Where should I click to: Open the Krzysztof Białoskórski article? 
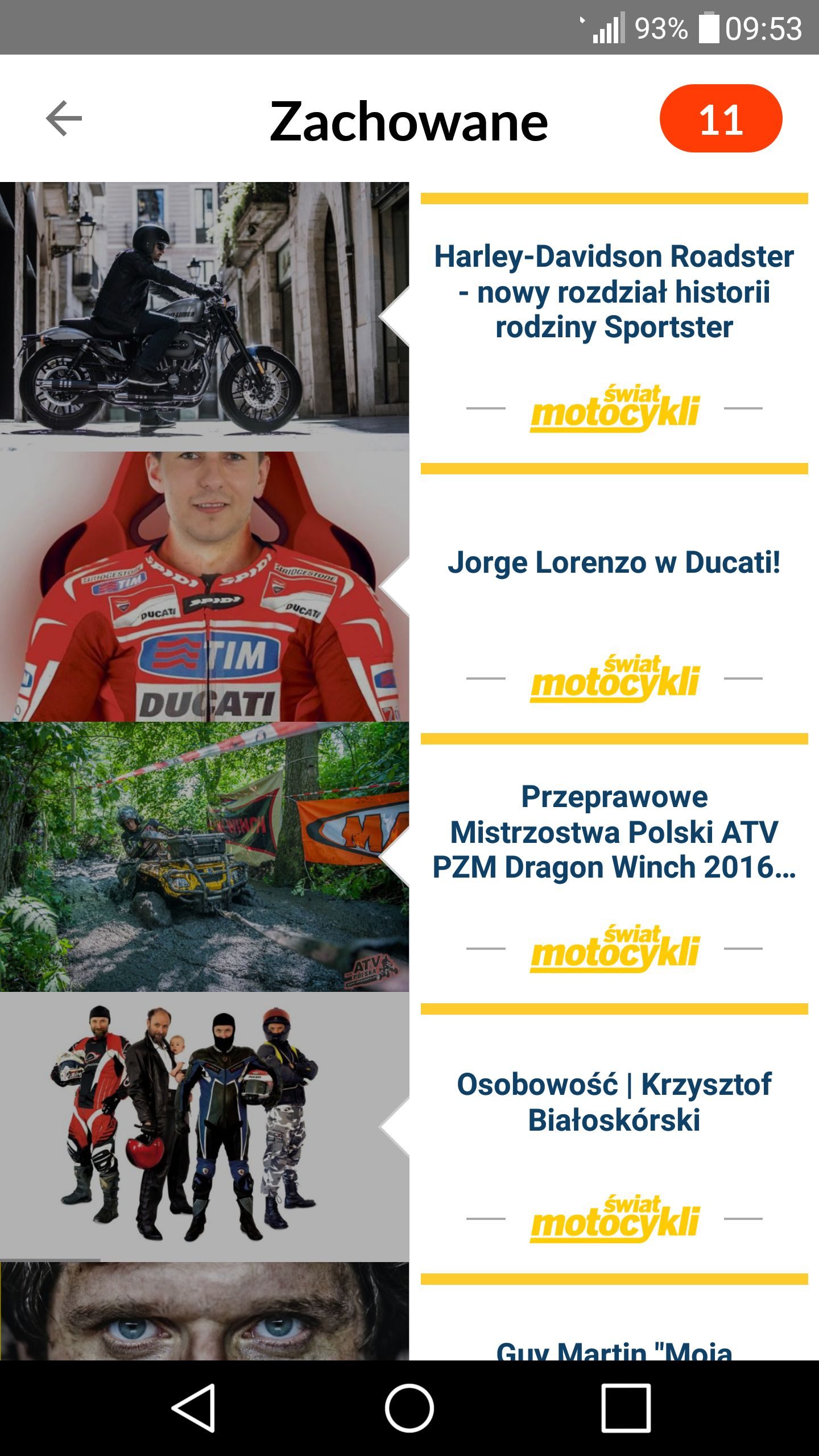tap(614, 1102)
